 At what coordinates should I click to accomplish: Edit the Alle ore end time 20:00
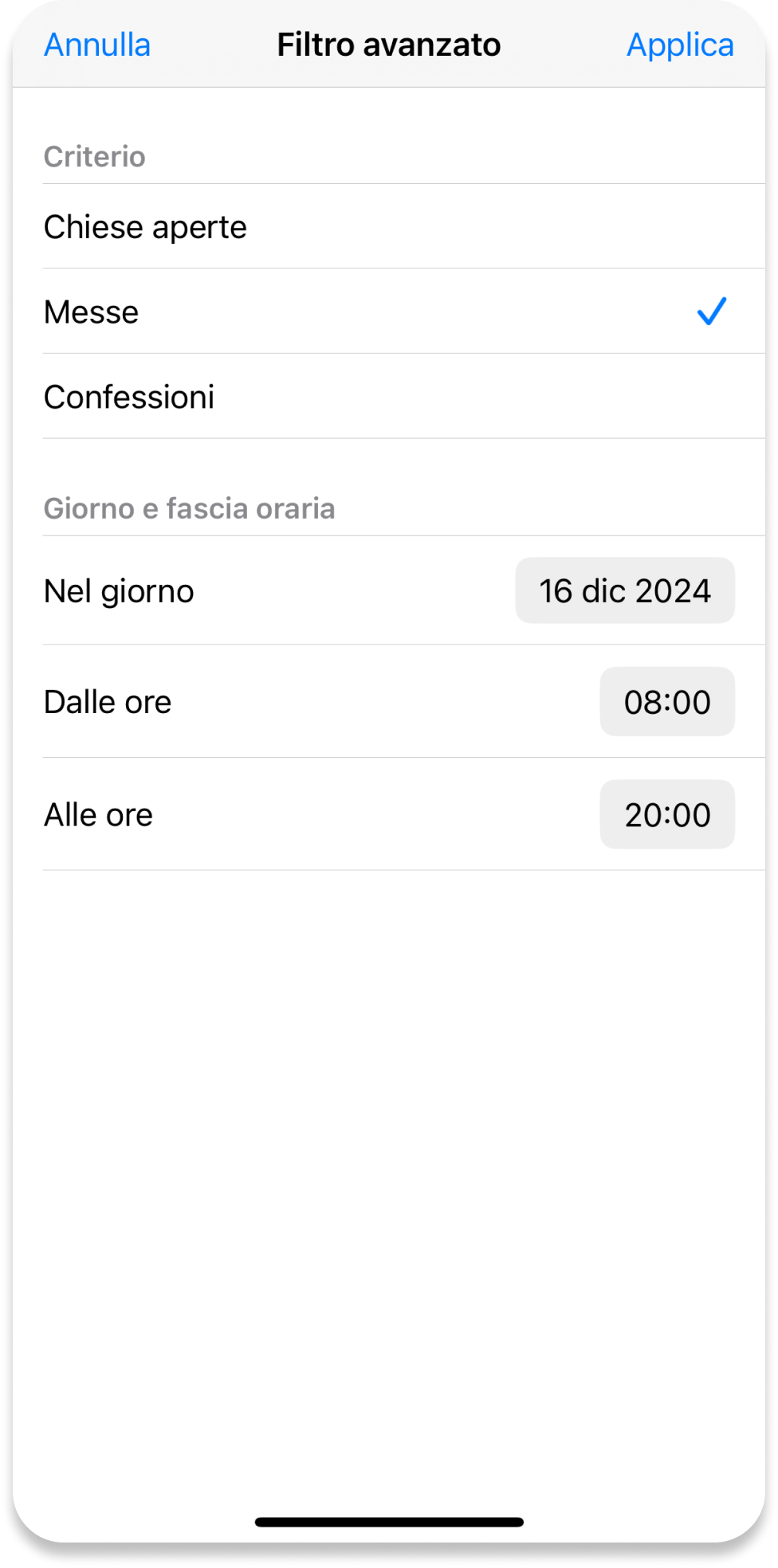click(x=666, y=815)
